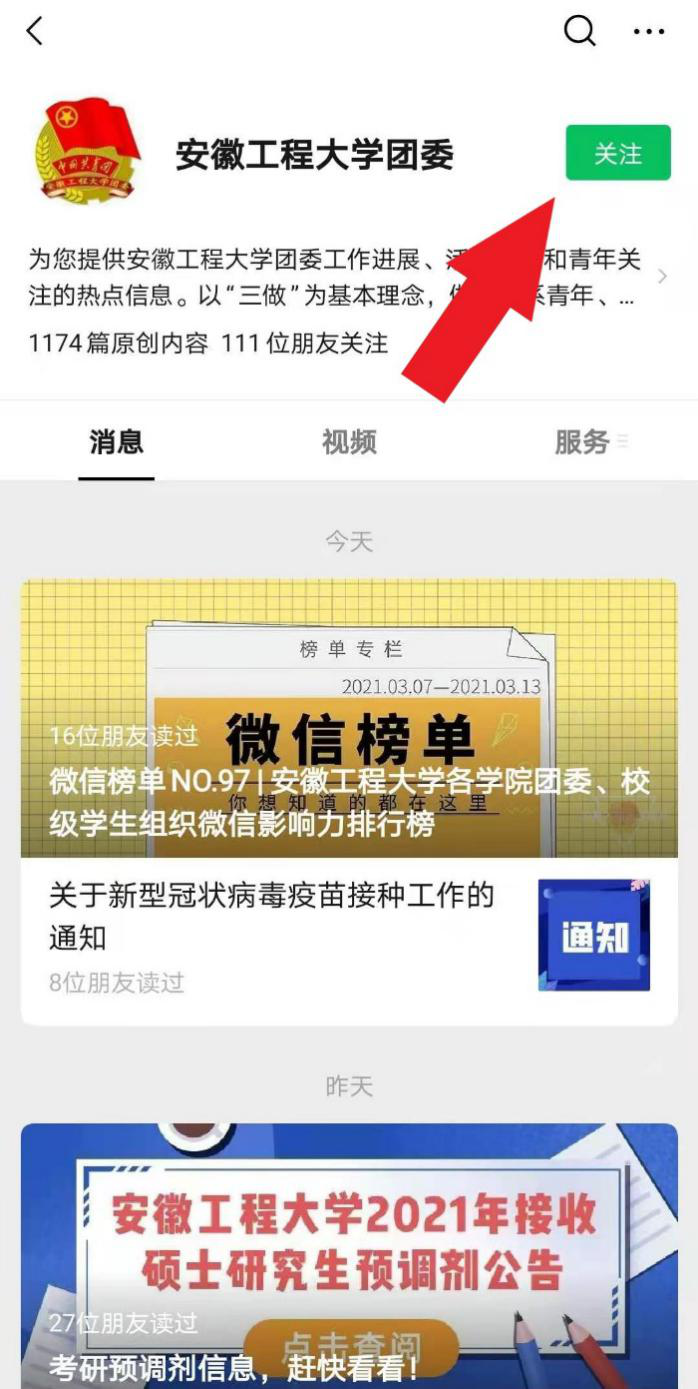This screenshot has height=1389, width=698.
Task: Expand the account description chevron
Action: [x=662, y=277]
